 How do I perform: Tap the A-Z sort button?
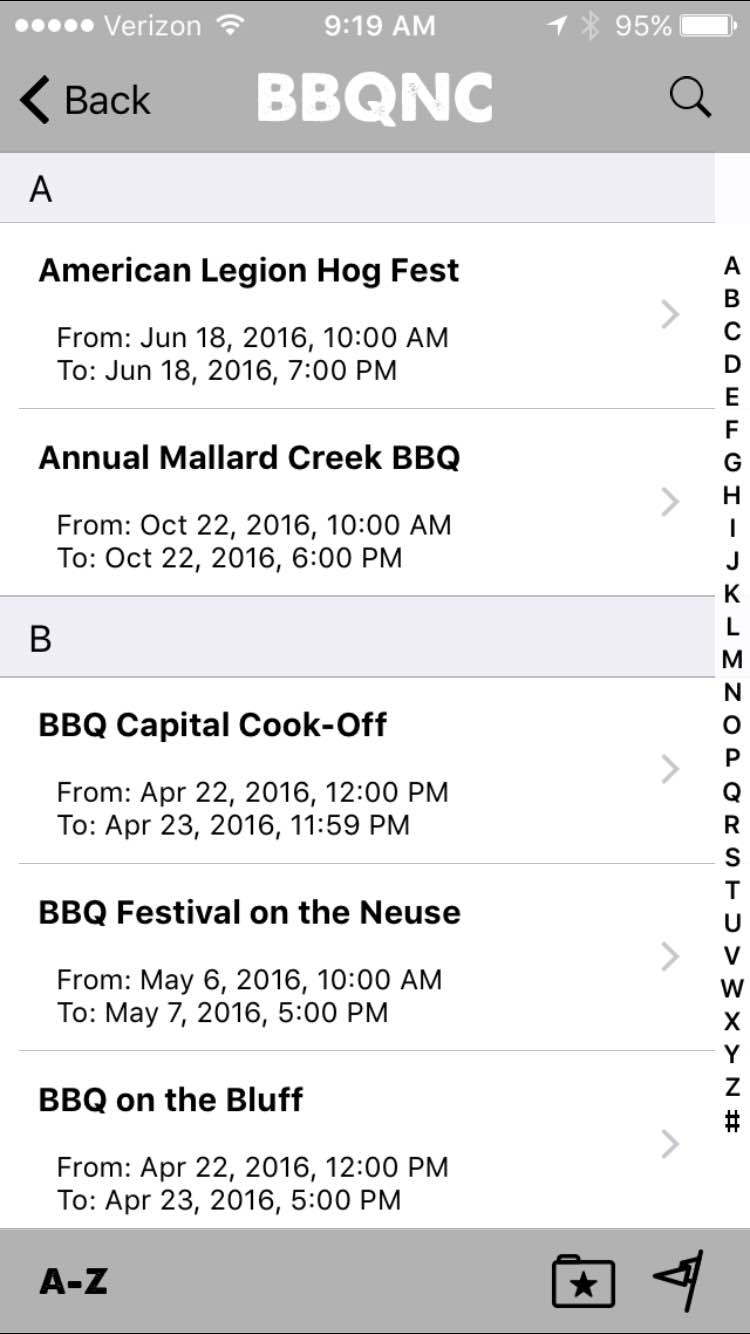73,1281
